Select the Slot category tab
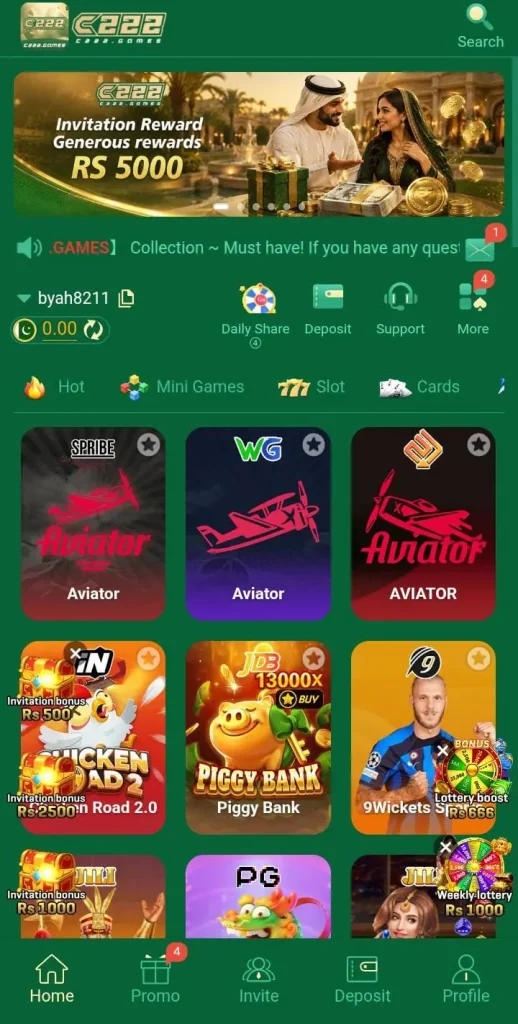The width and height of the screenshot is (518, 1024). pos(312,387)
